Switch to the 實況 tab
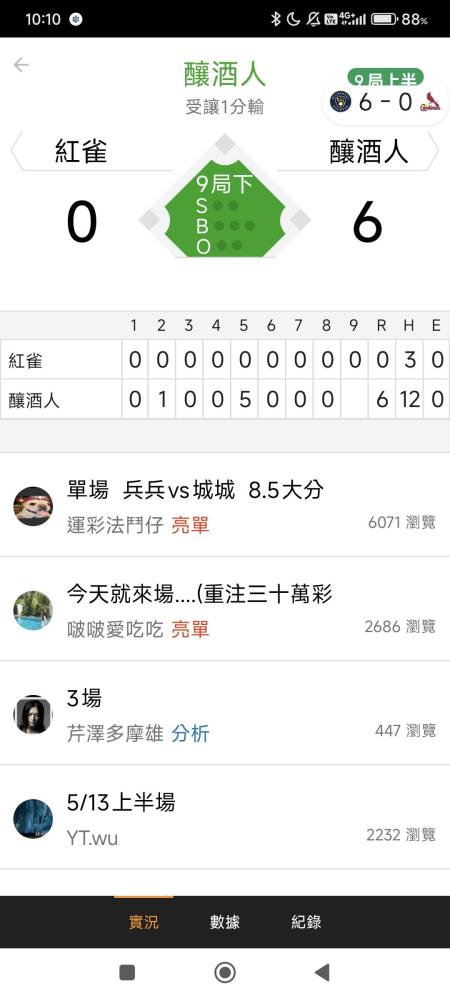The height and width of the screenshot is (1000, 450). pos(143,922)
